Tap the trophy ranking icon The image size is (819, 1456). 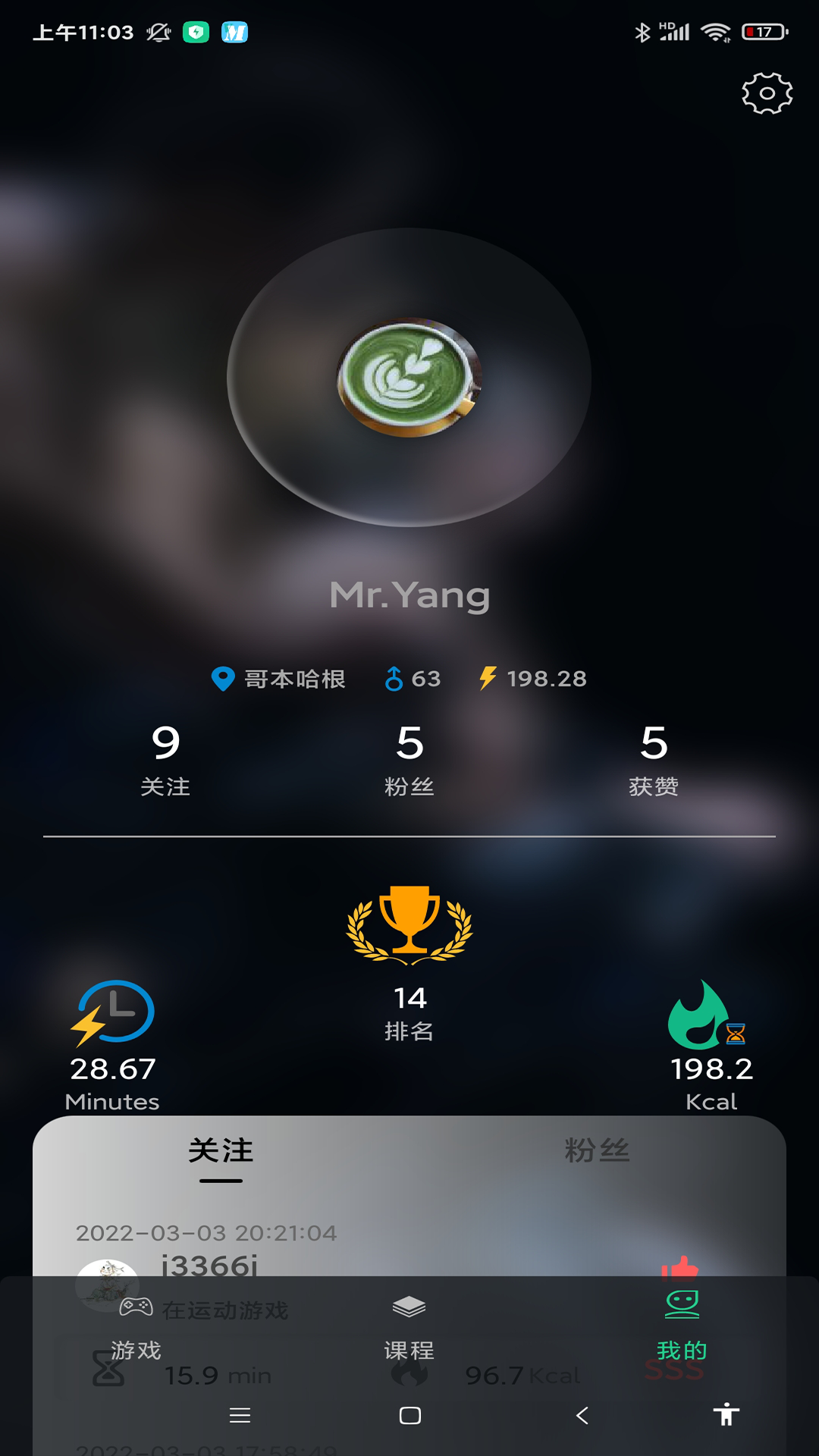409,927
